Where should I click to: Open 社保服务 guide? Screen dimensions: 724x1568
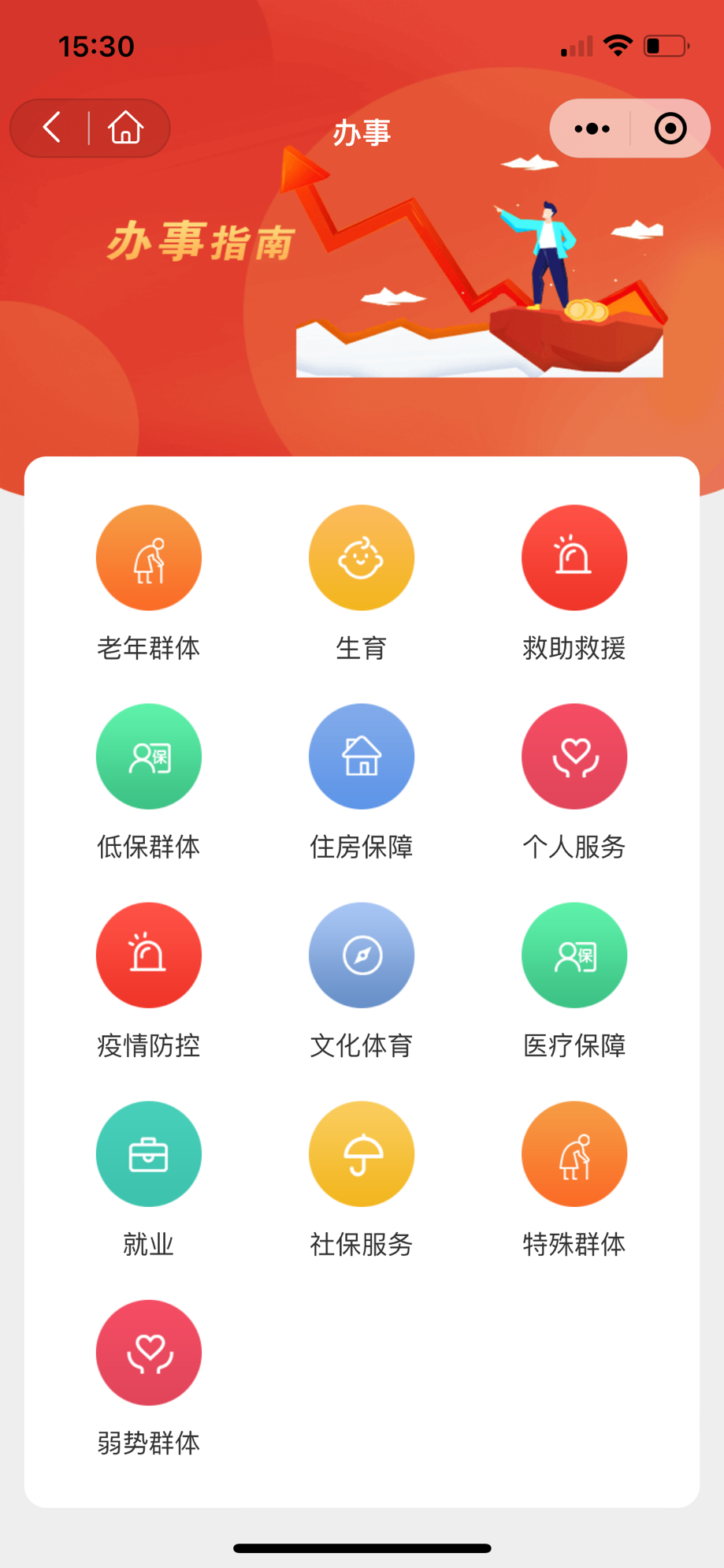[x=362, y=1154]
